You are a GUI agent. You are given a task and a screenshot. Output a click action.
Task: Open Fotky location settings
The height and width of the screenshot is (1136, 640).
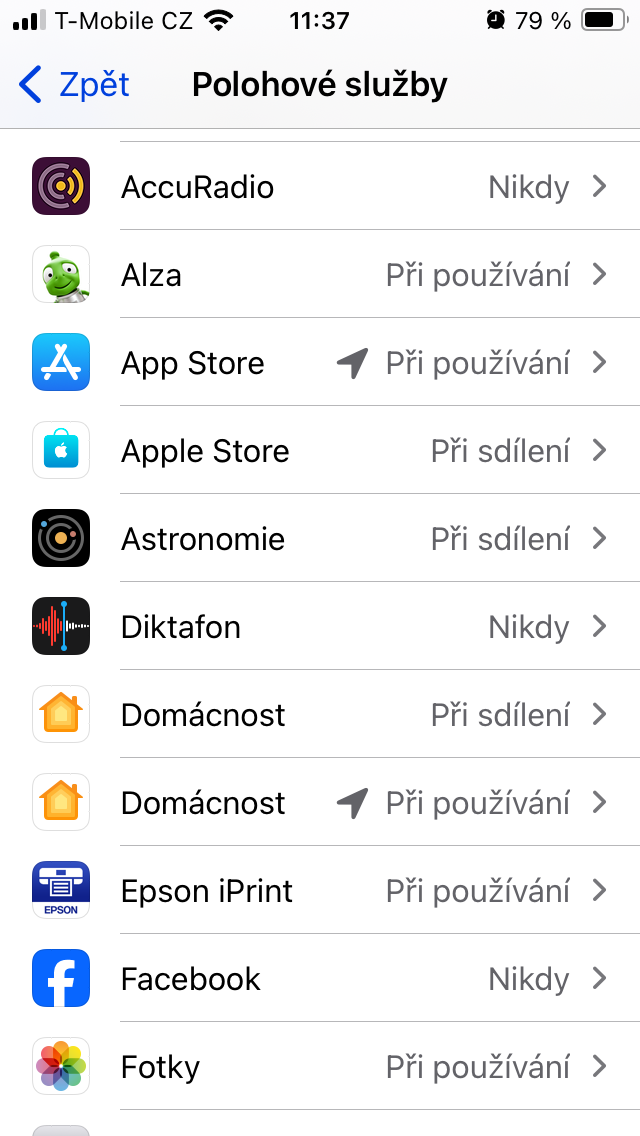(320, 1067)
